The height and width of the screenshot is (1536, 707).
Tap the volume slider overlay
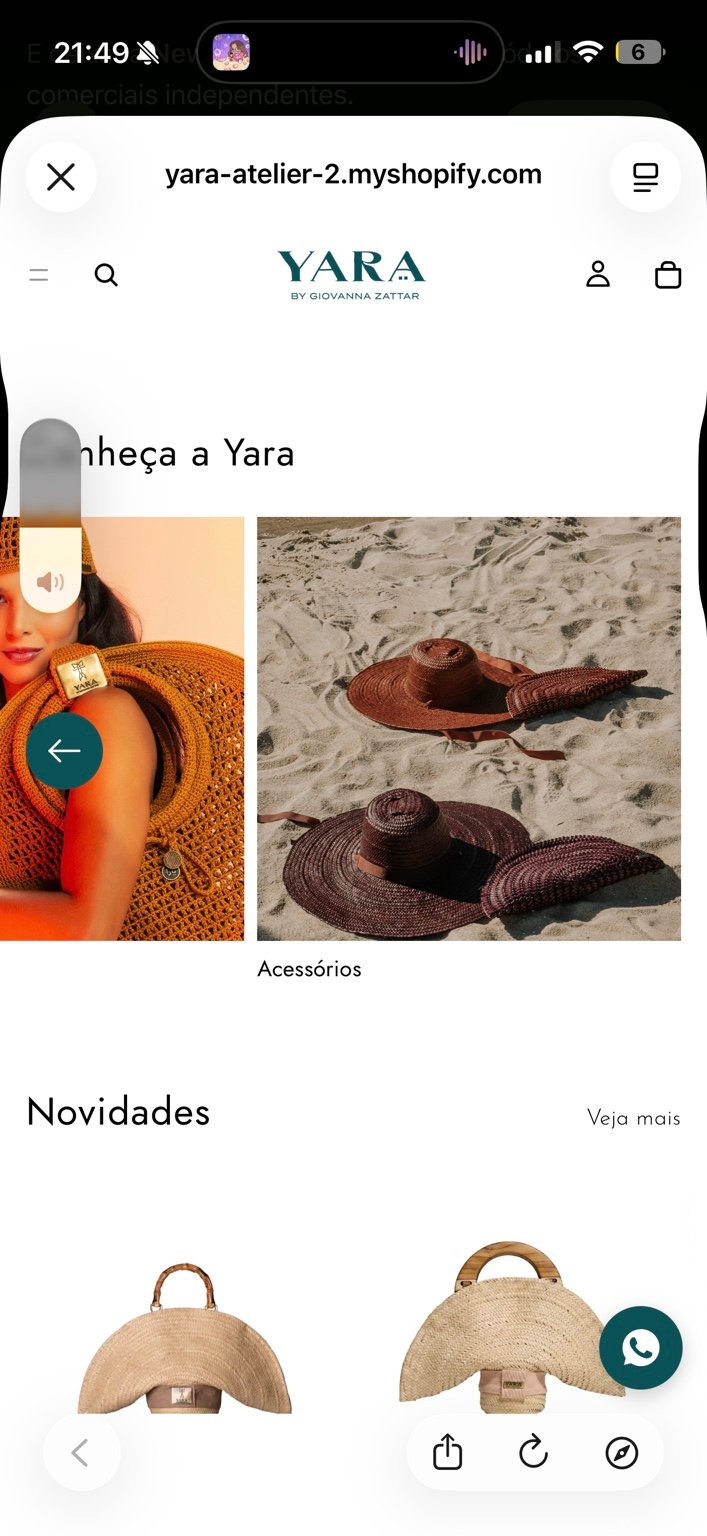coord(51,515)
